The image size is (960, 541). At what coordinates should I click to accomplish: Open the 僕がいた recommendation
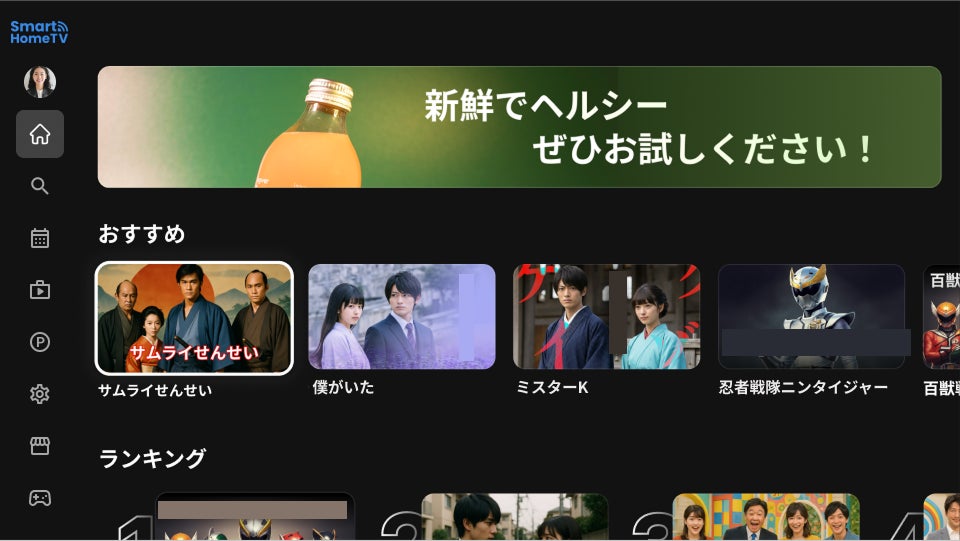[402, 317]
